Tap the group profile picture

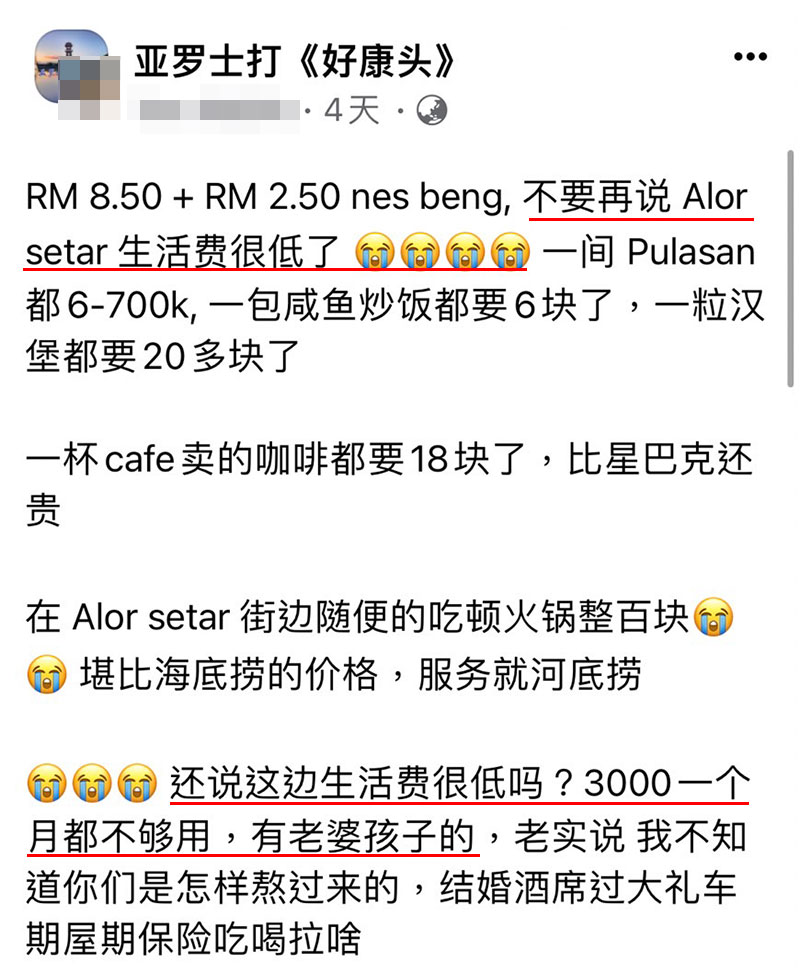pyautogui.click(x=72, y=67)
